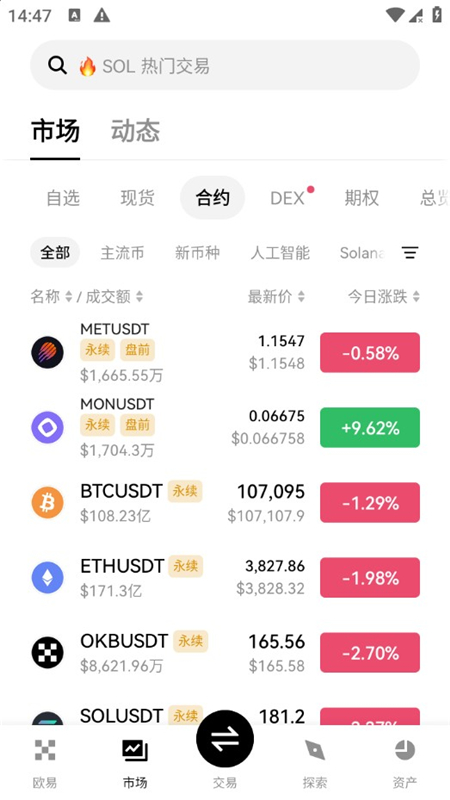Sort list by 今日涨跌

[384, 296]
